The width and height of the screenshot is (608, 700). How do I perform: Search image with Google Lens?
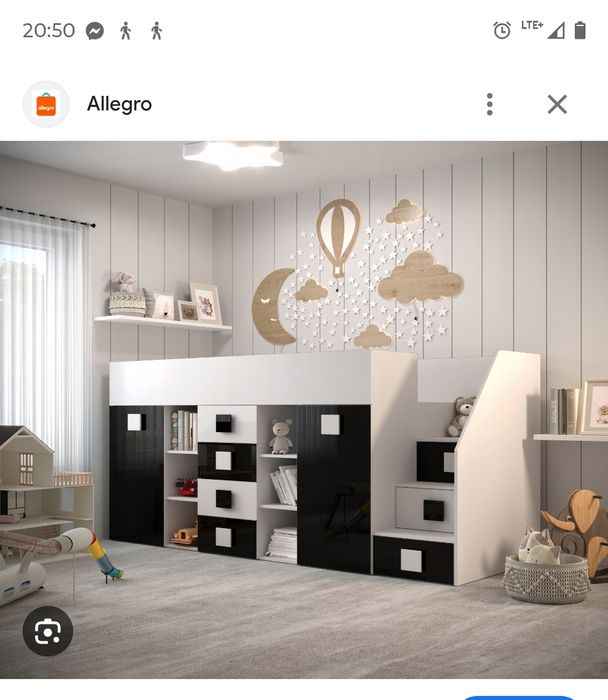tap(48, 631)
